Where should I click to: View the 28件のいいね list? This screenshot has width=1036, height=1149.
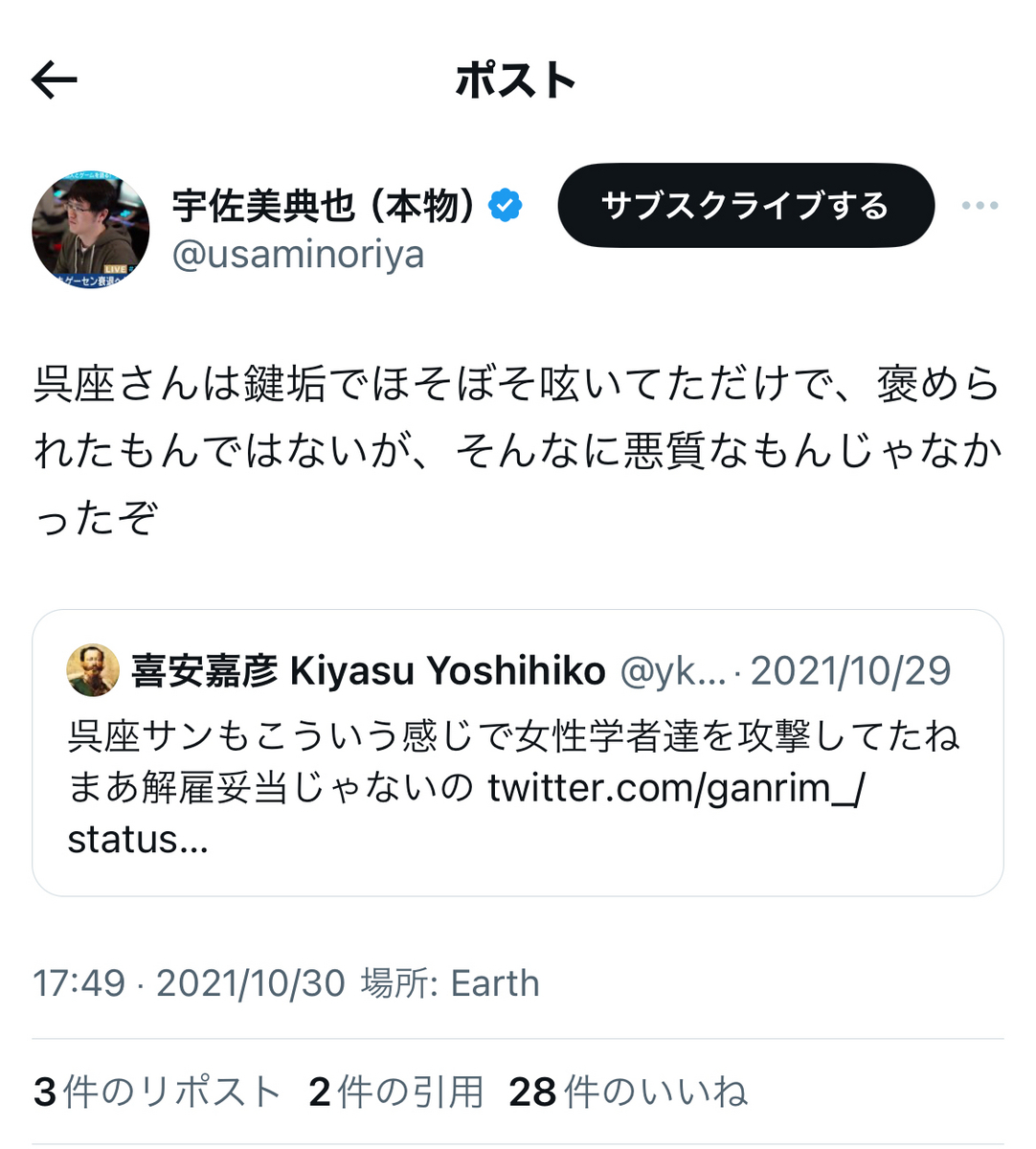click(627, 1092)
